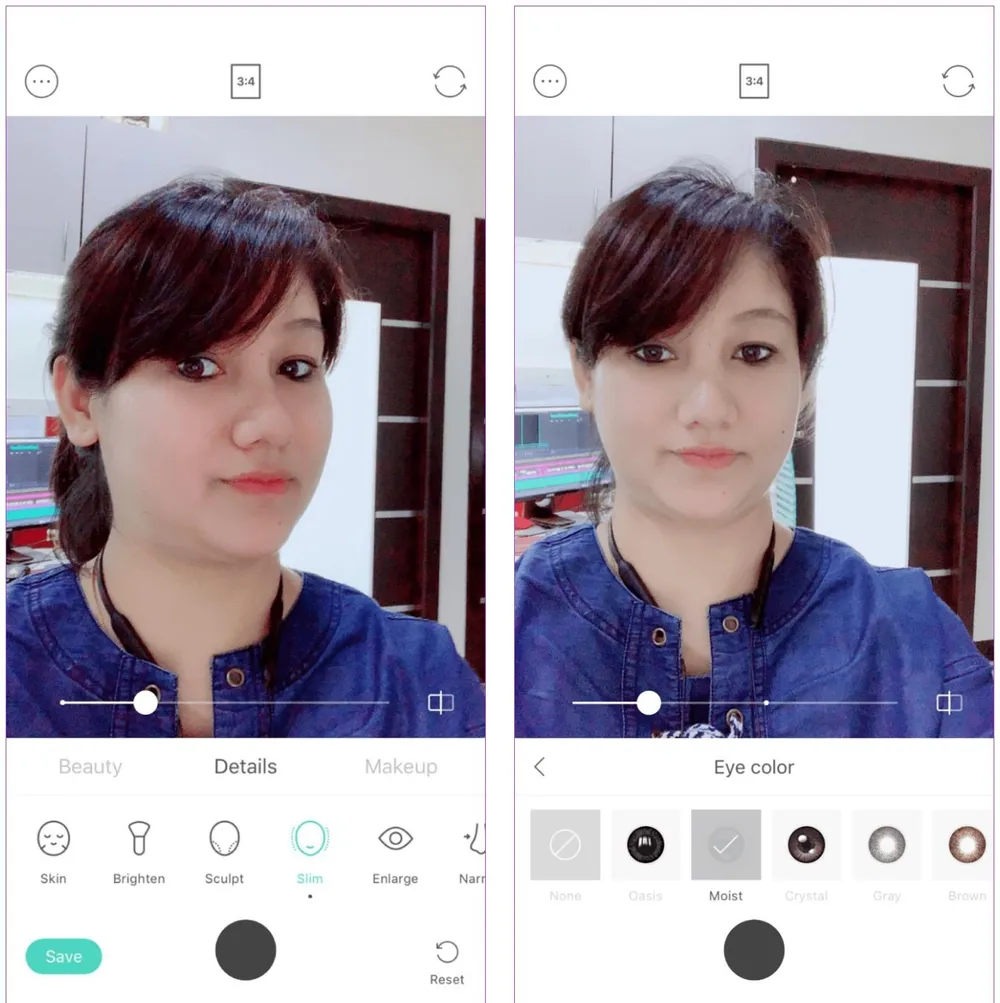This screenshot has height=1003, width=1000.
Task: Open the Sculpt adjustment
Action: (224, 848)
